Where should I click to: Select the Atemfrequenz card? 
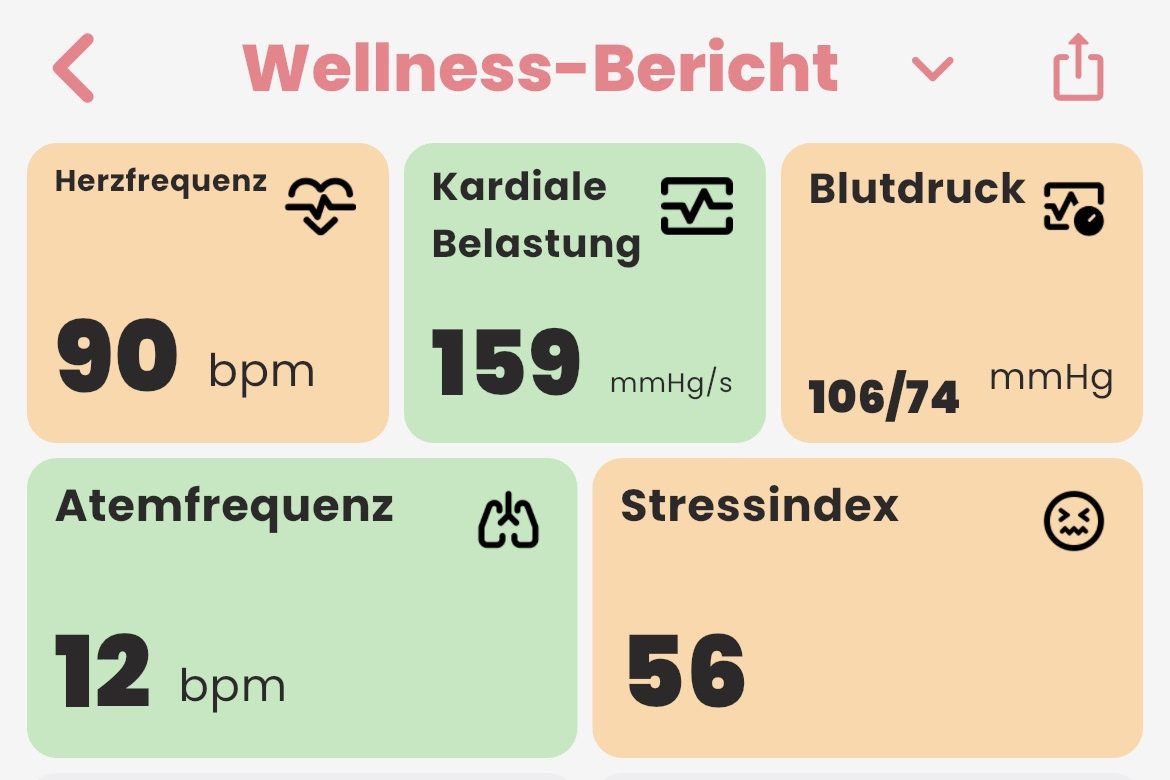(301, 607)
